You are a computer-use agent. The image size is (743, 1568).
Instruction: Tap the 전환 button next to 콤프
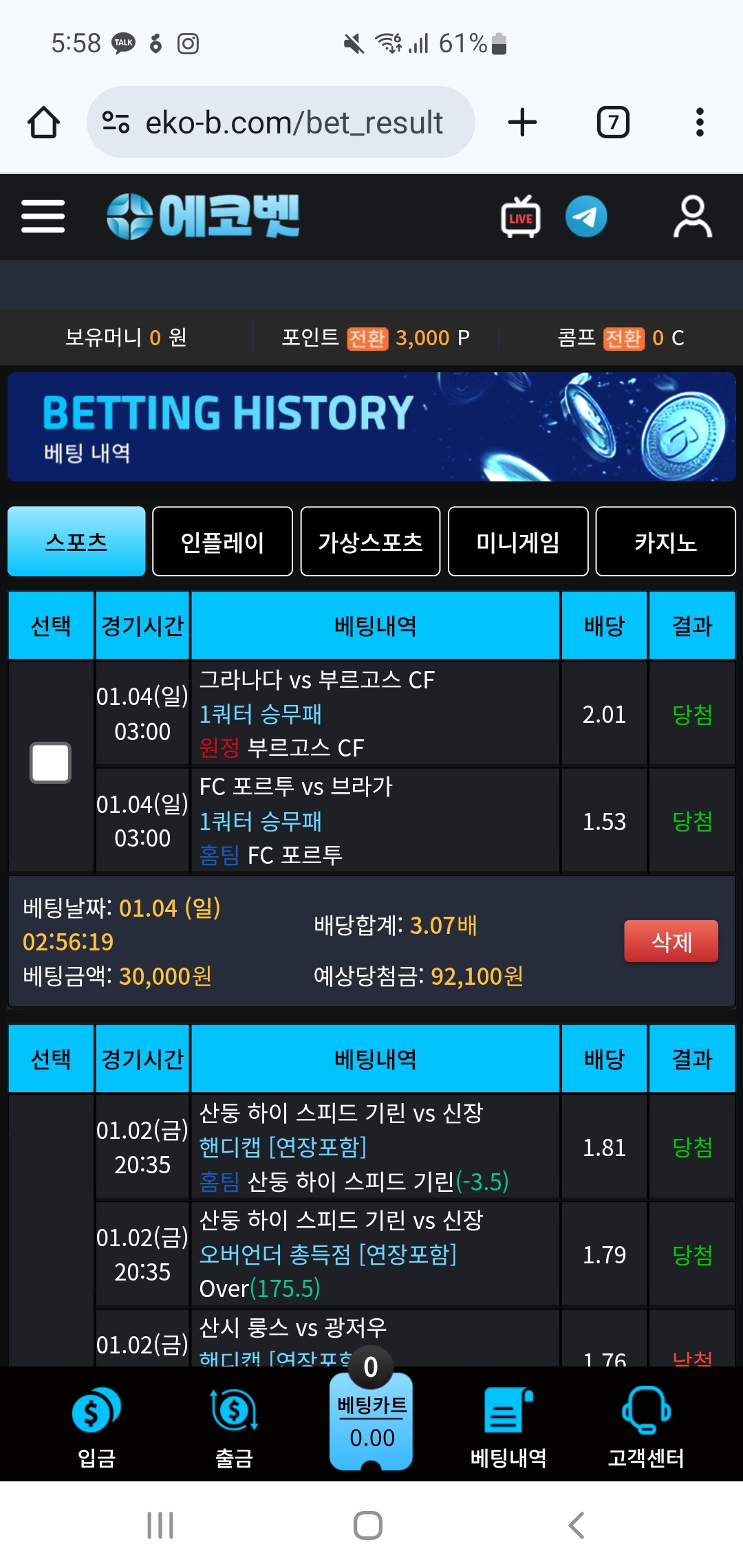click(623, 338)
